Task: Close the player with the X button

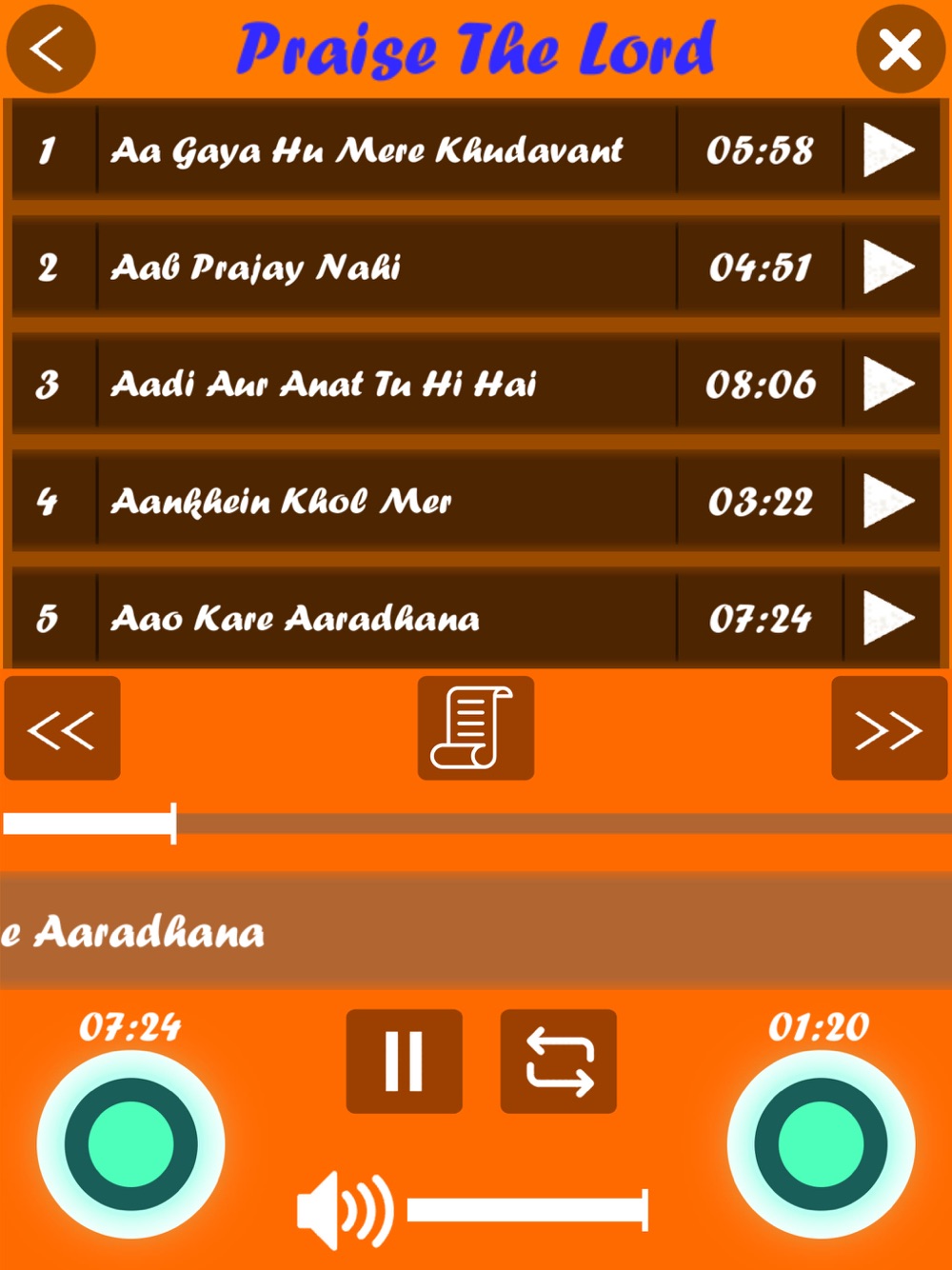Action: pyautogui.click(x=901, y=49)
